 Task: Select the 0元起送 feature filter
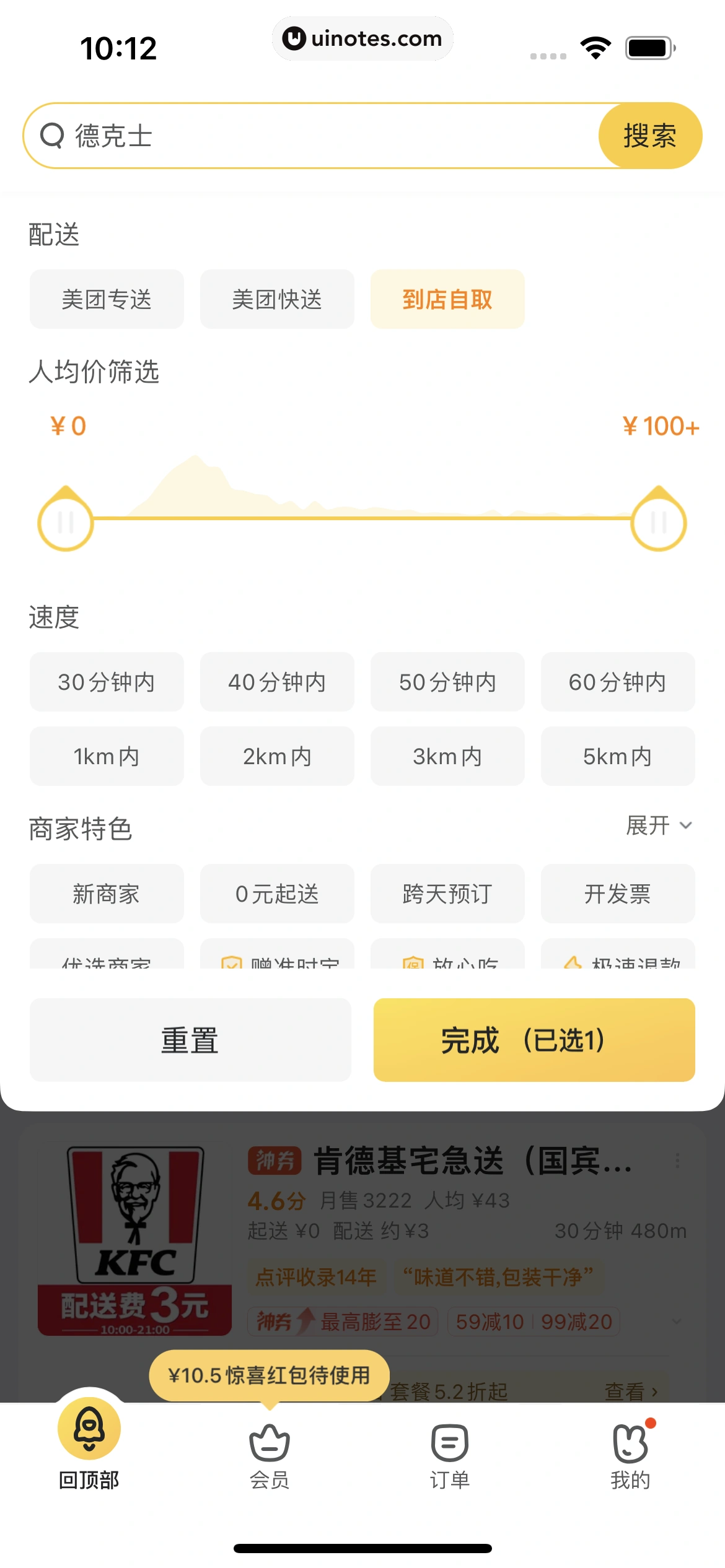click(x=276, y=894)
